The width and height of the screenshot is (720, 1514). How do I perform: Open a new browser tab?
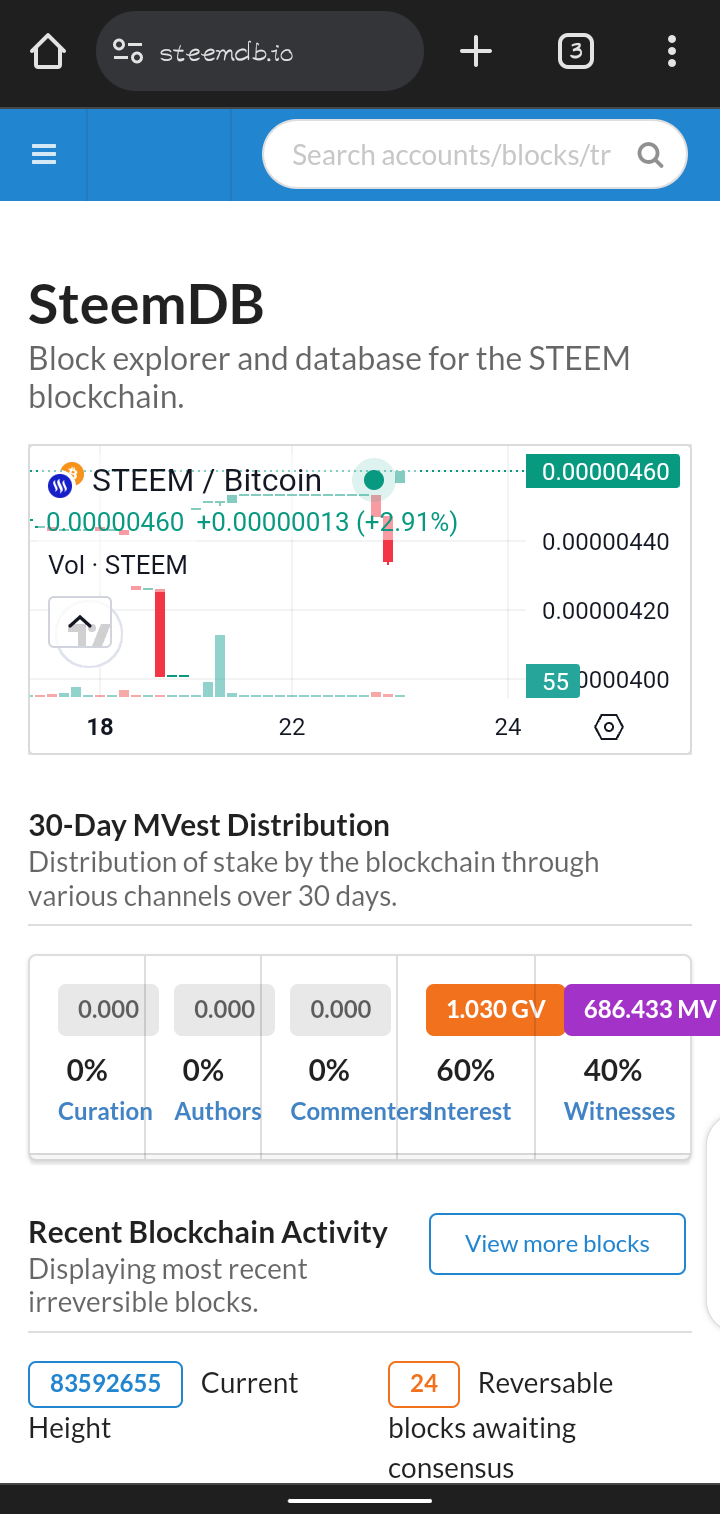point(476,51)
